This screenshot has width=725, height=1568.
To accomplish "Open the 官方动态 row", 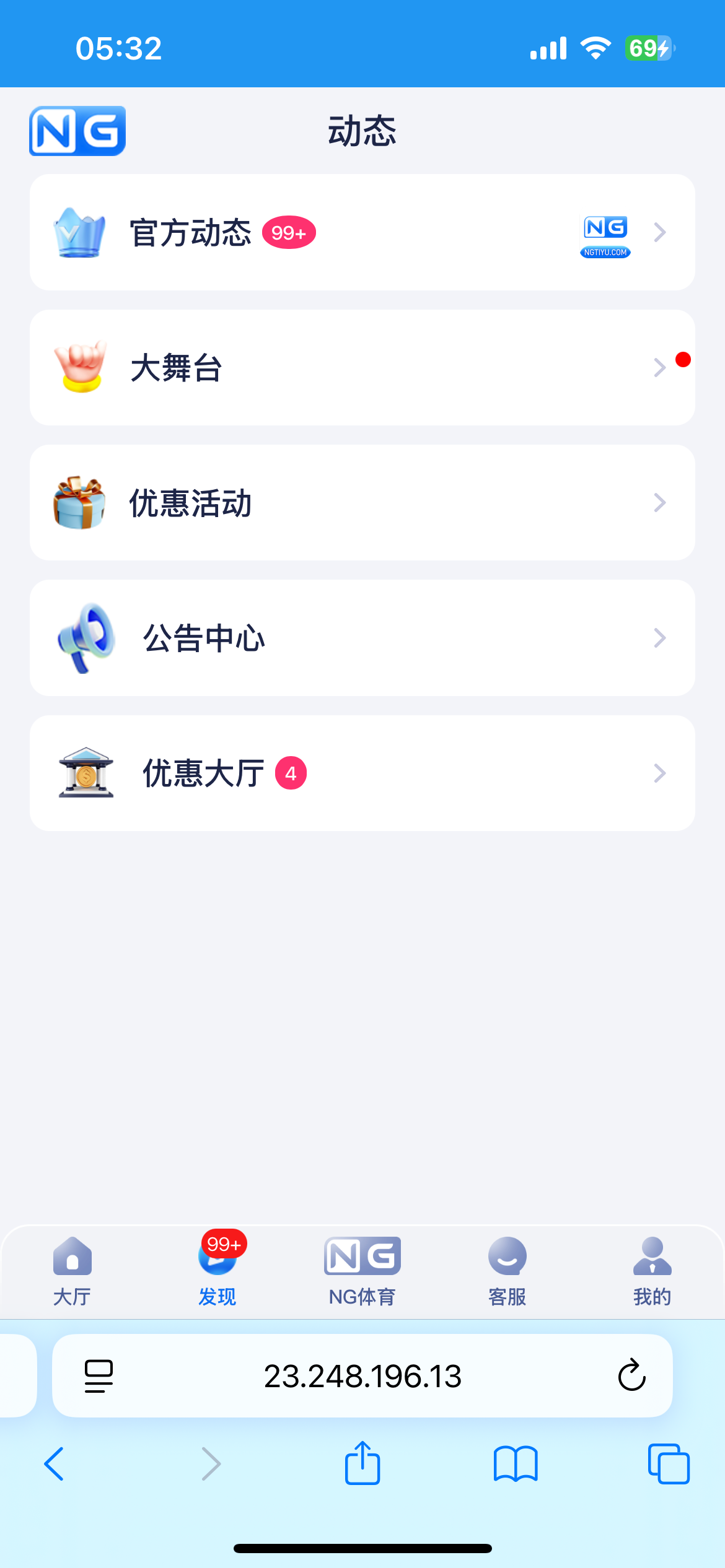I will pos(362,232).
